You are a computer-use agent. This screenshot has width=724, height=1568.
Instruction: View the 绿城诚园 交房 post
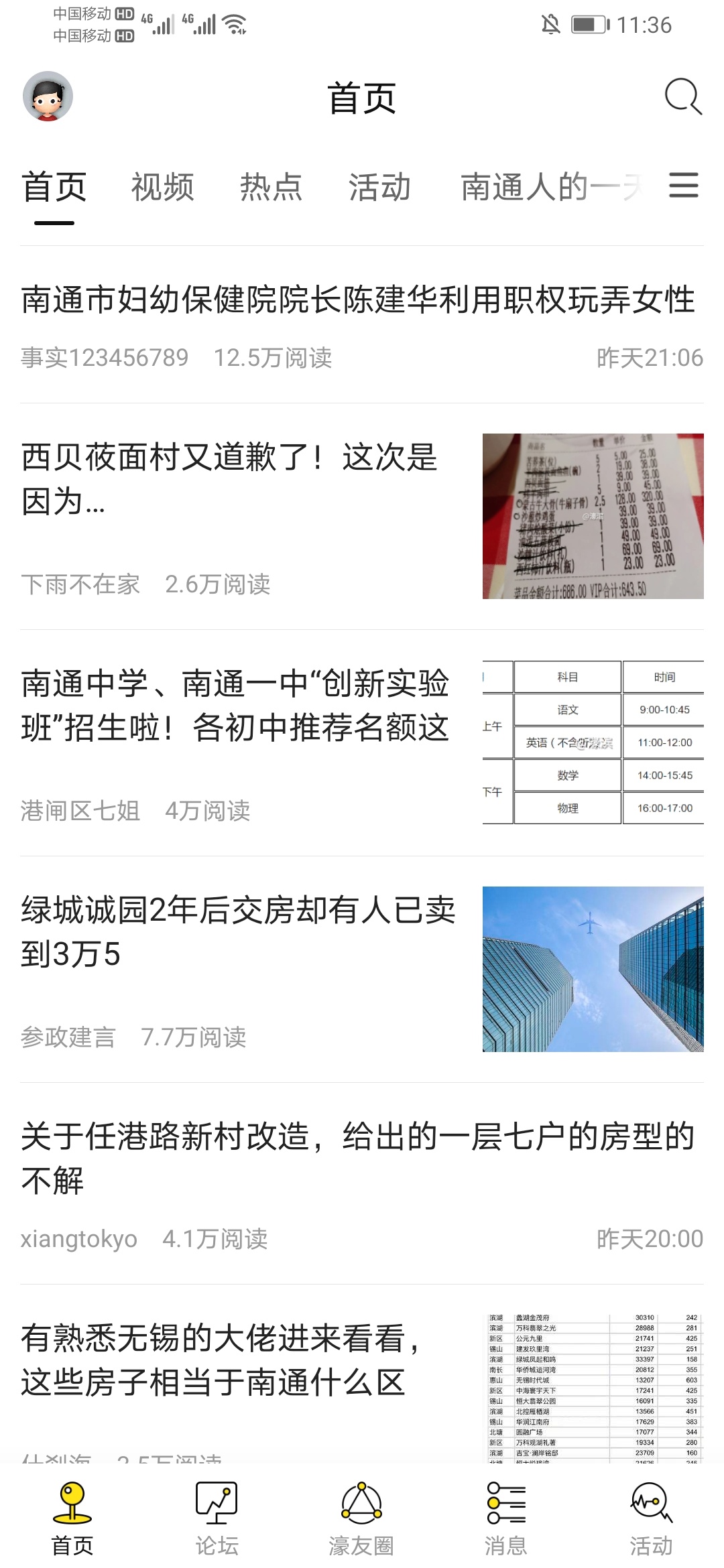pos(238,932)
